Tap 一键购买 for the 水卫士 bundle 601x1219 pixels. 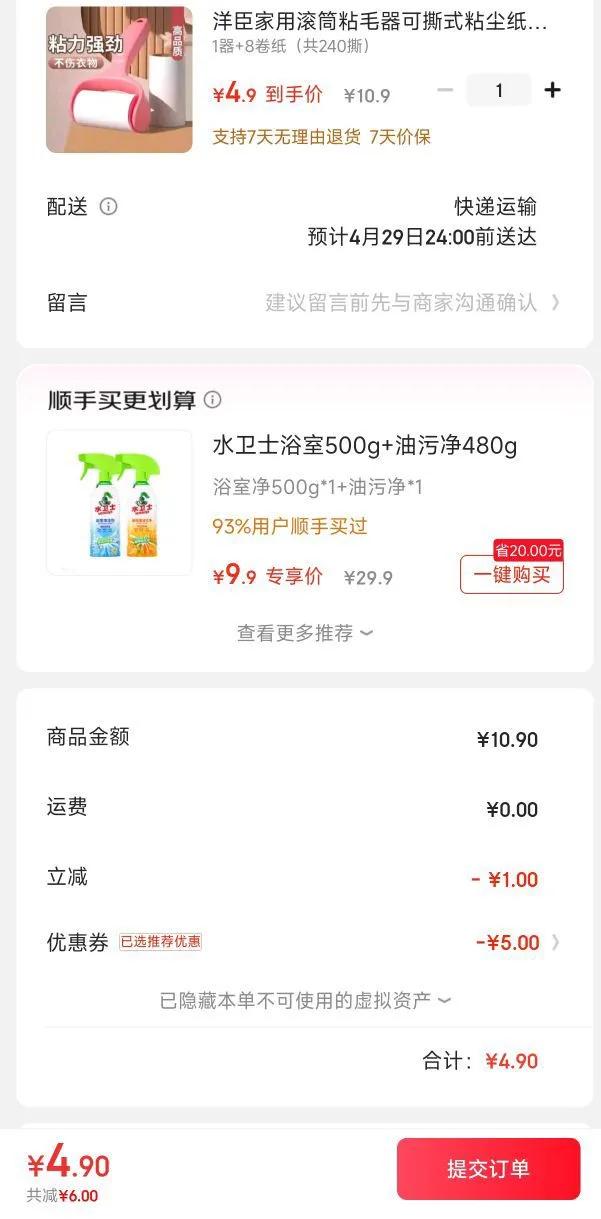[511, 575]
